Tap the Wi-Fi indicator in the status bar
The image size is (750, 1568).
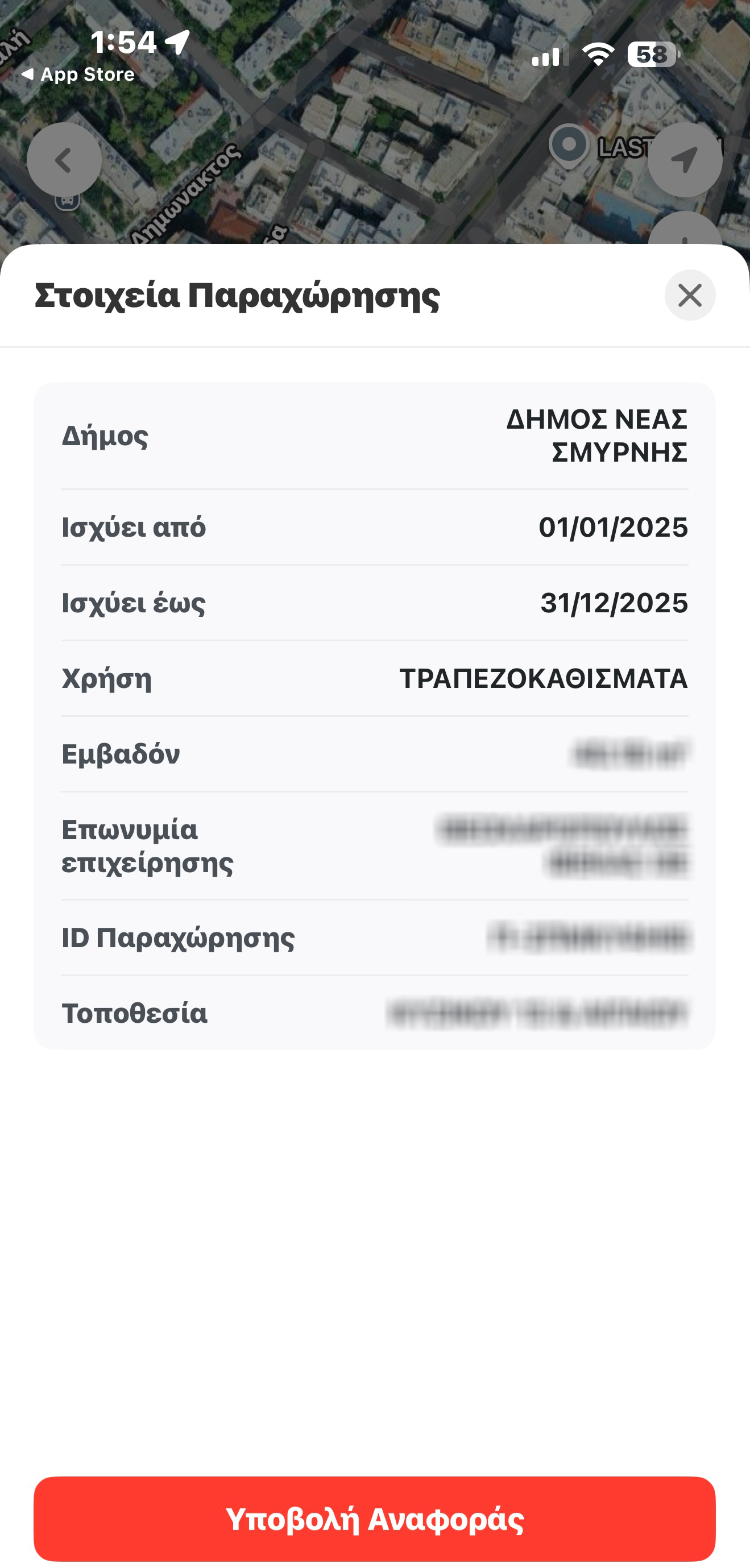[597, 55]
